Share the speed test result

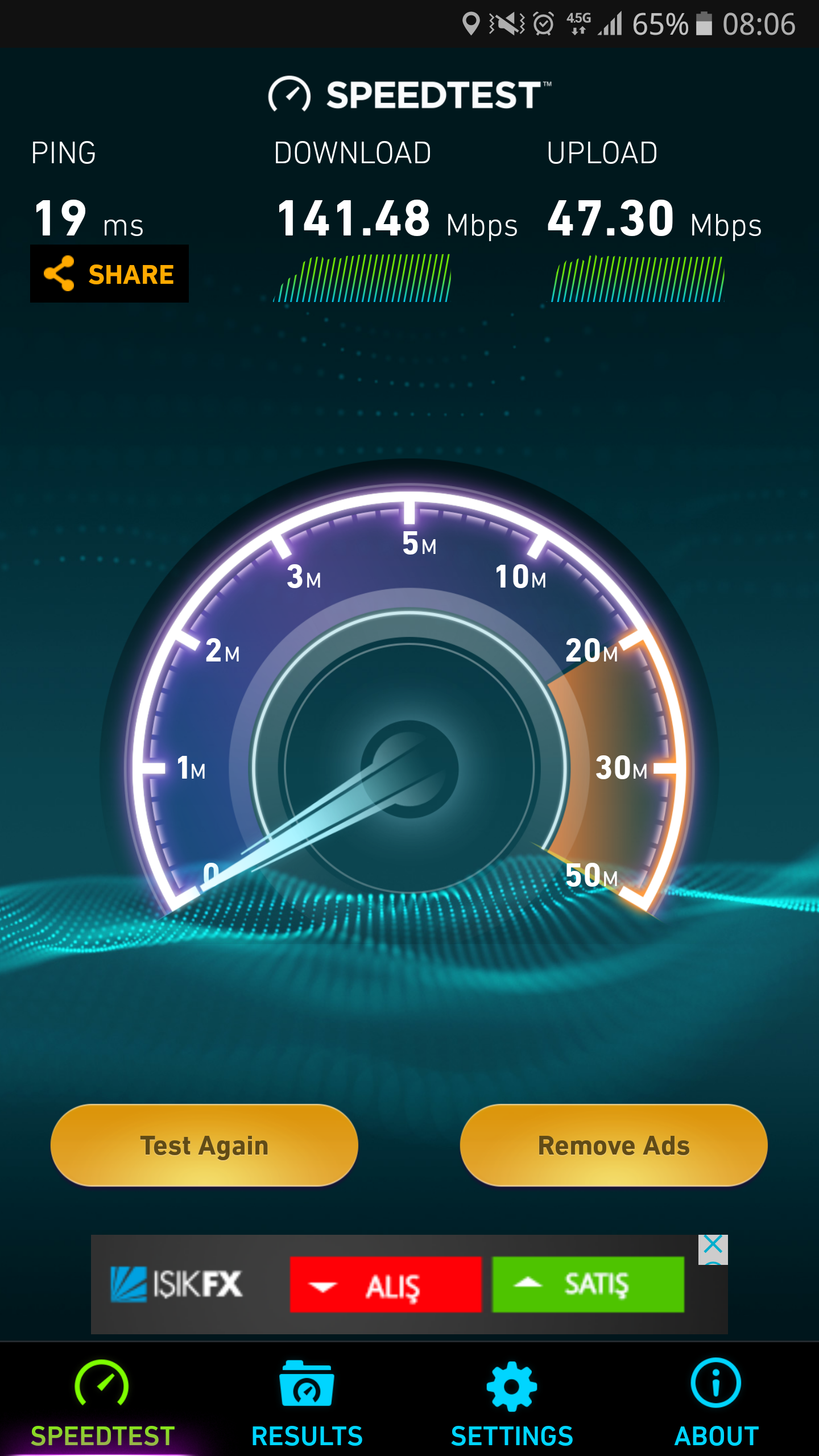coord(109,274)
